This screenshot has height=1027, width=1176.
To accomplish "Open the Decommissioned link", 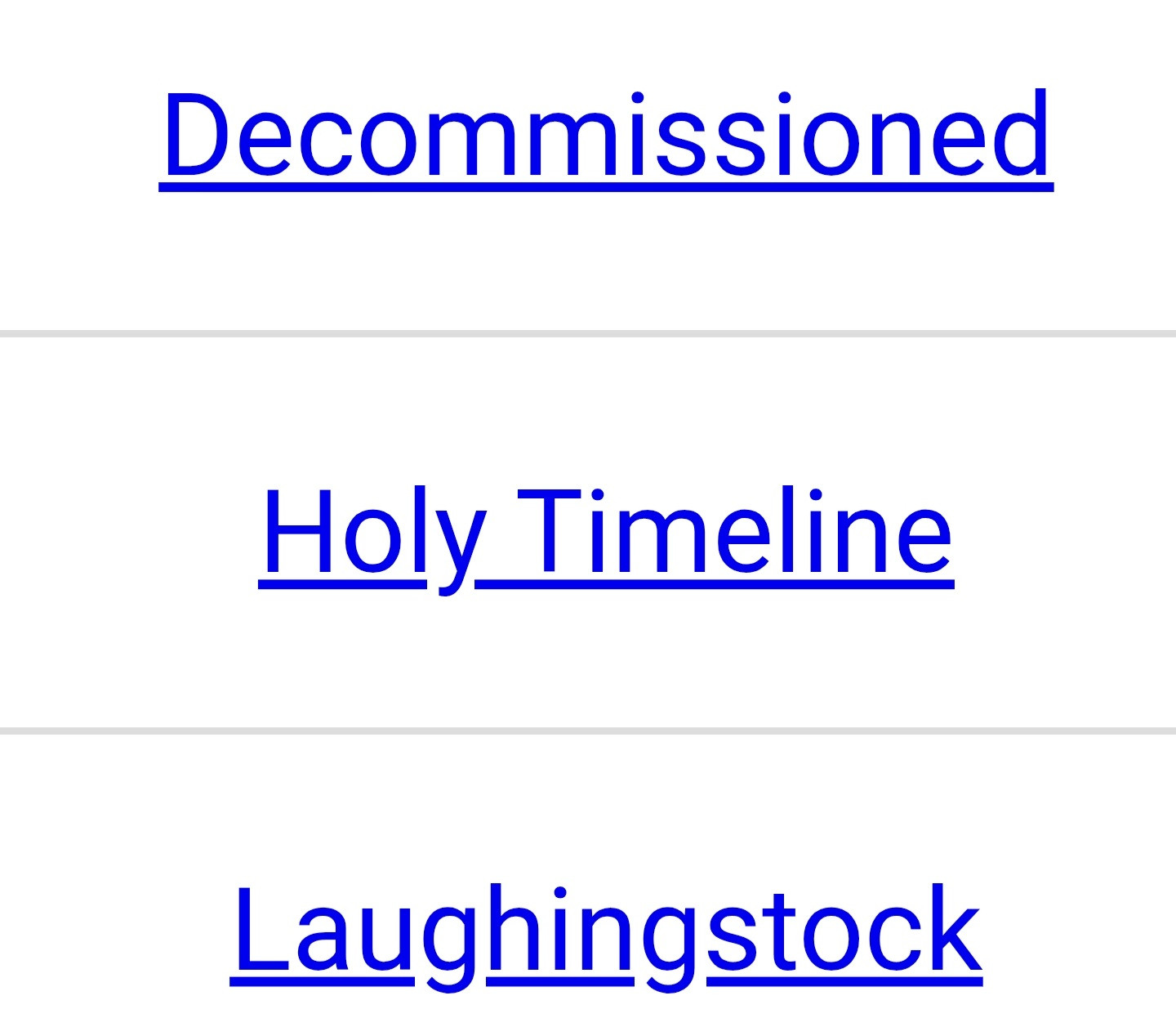I will pyautogui.click(x=606, y=135).
